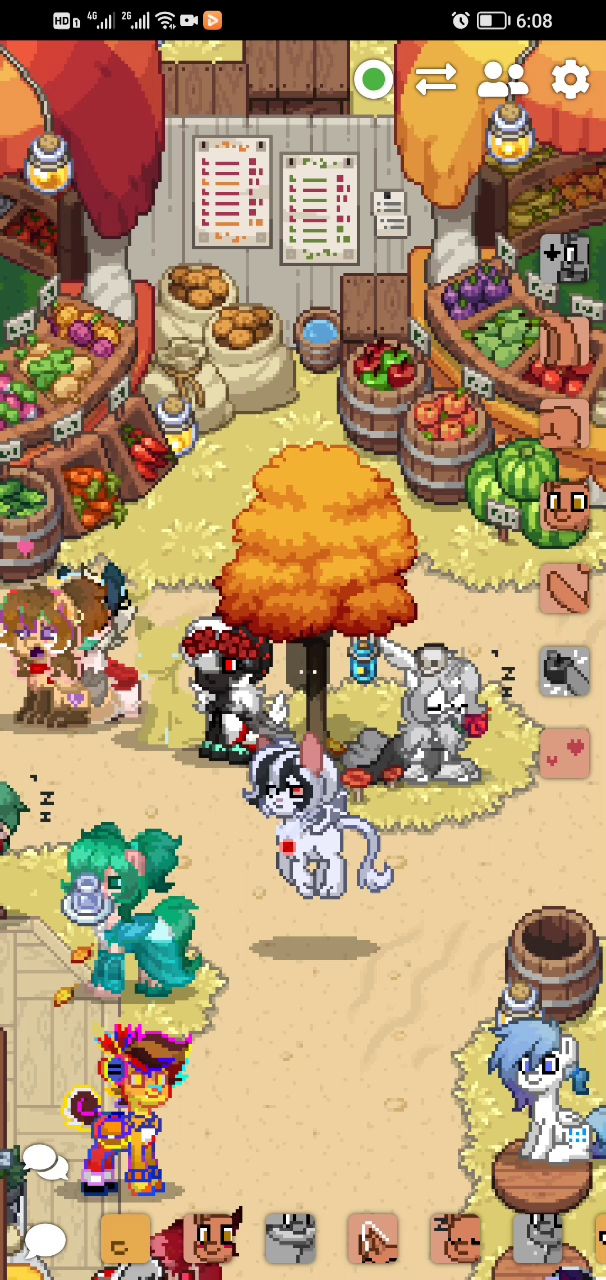This screenshot has width=606, height=1280.
Task: Tap the smiling face expression button
Action: coord(565,505)
